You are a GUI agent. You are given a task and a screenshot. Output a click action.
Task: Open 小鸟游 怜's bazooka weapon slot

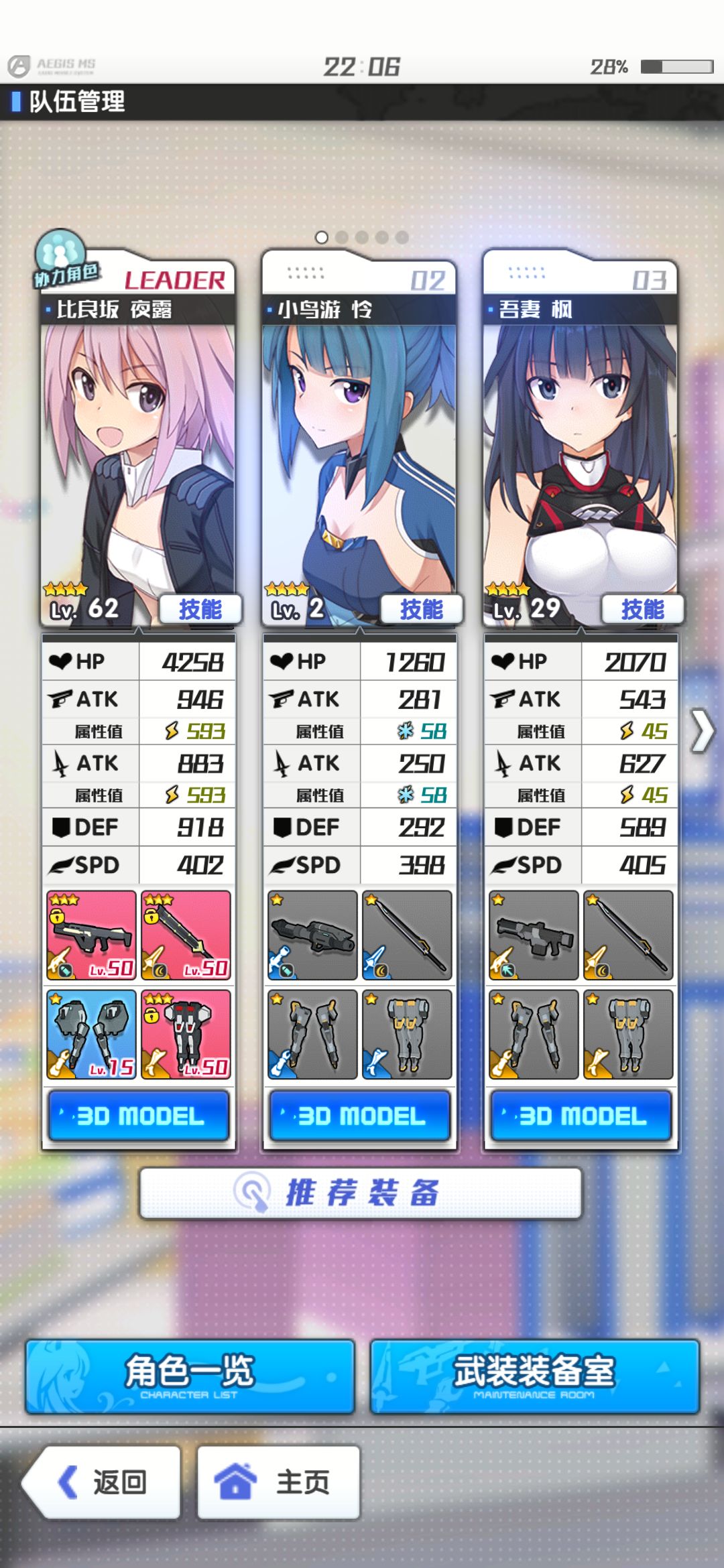(312, 935)
